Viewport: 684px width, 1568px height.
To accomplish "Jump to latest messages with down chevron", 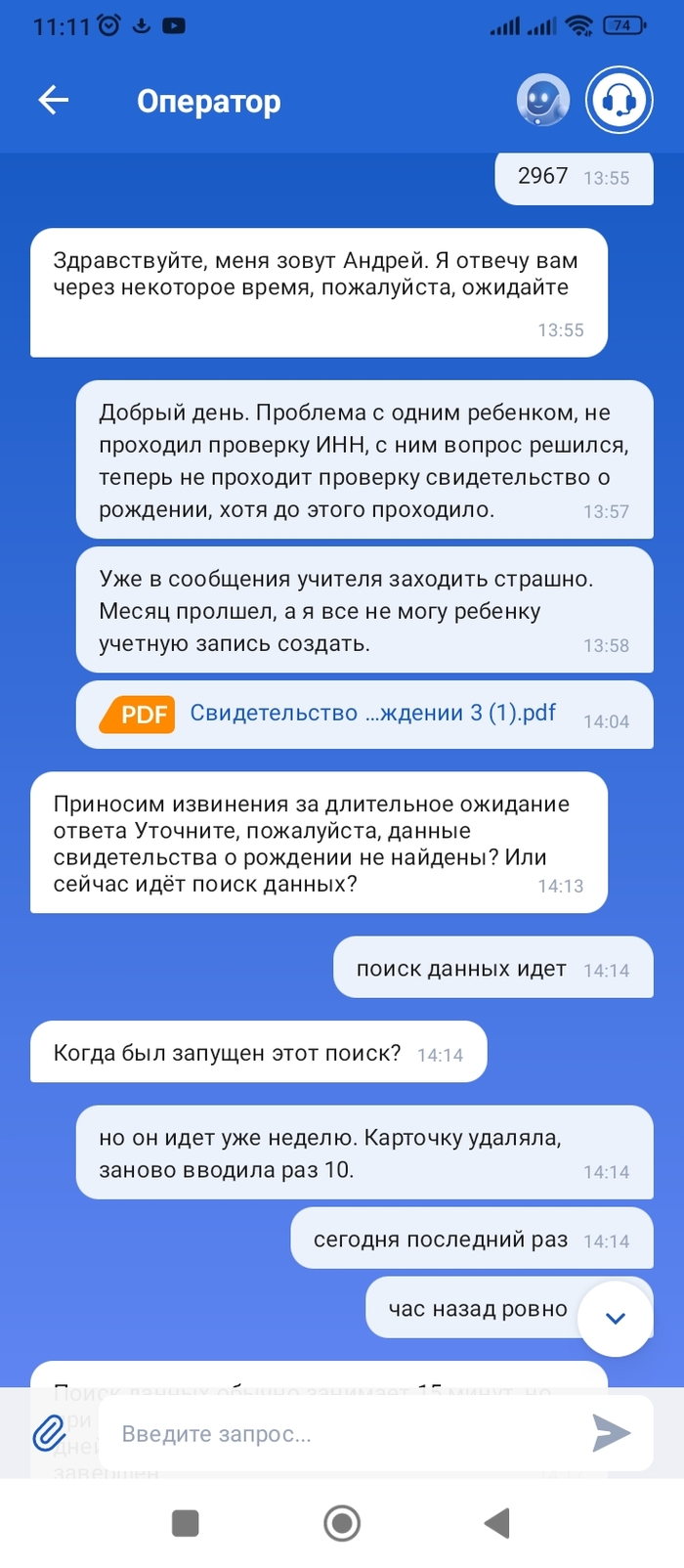I will [x=615, y=1319].
